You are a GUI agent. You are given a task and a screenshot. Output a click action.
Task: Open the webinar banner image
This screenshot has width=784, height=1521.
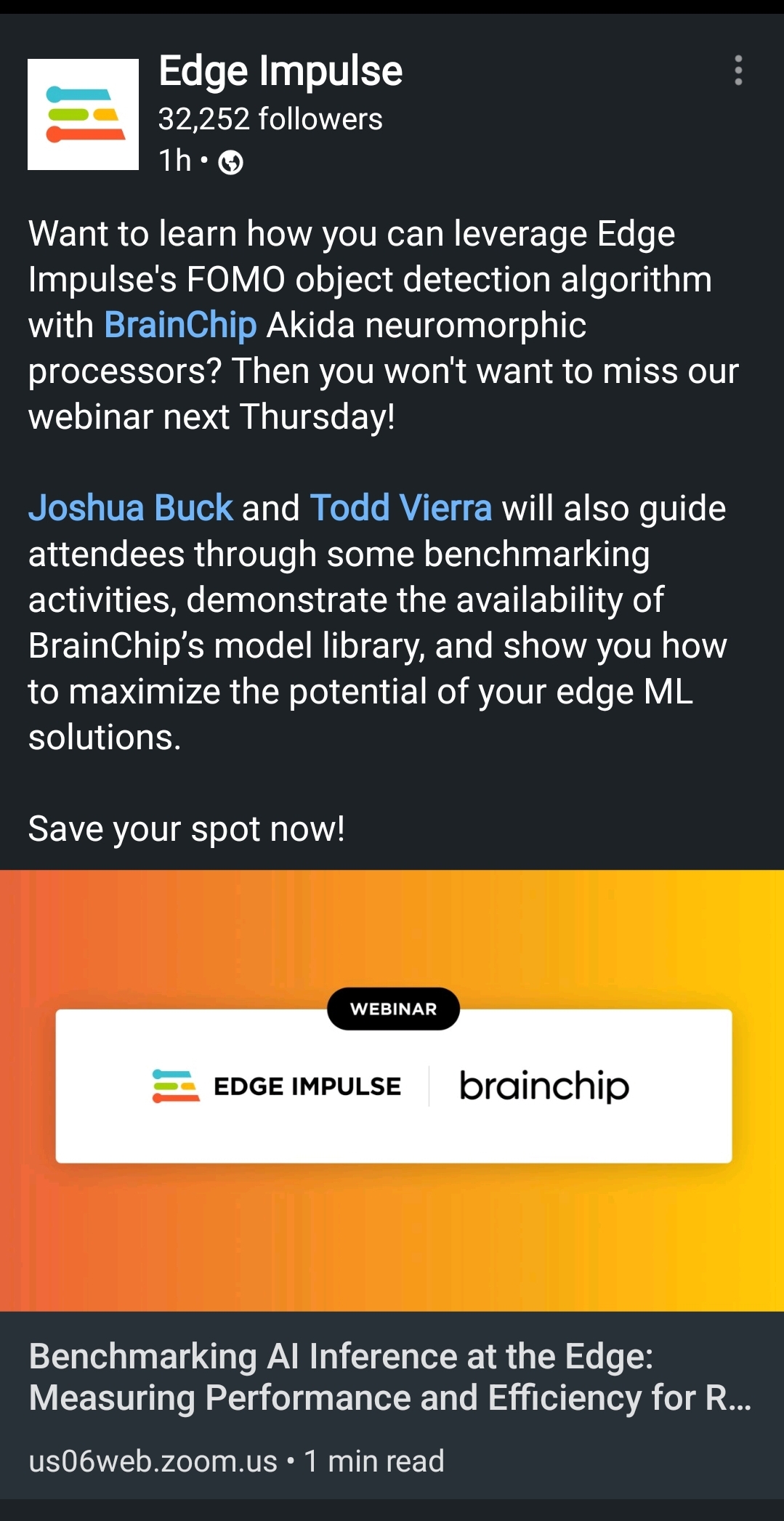(392, 1090)
